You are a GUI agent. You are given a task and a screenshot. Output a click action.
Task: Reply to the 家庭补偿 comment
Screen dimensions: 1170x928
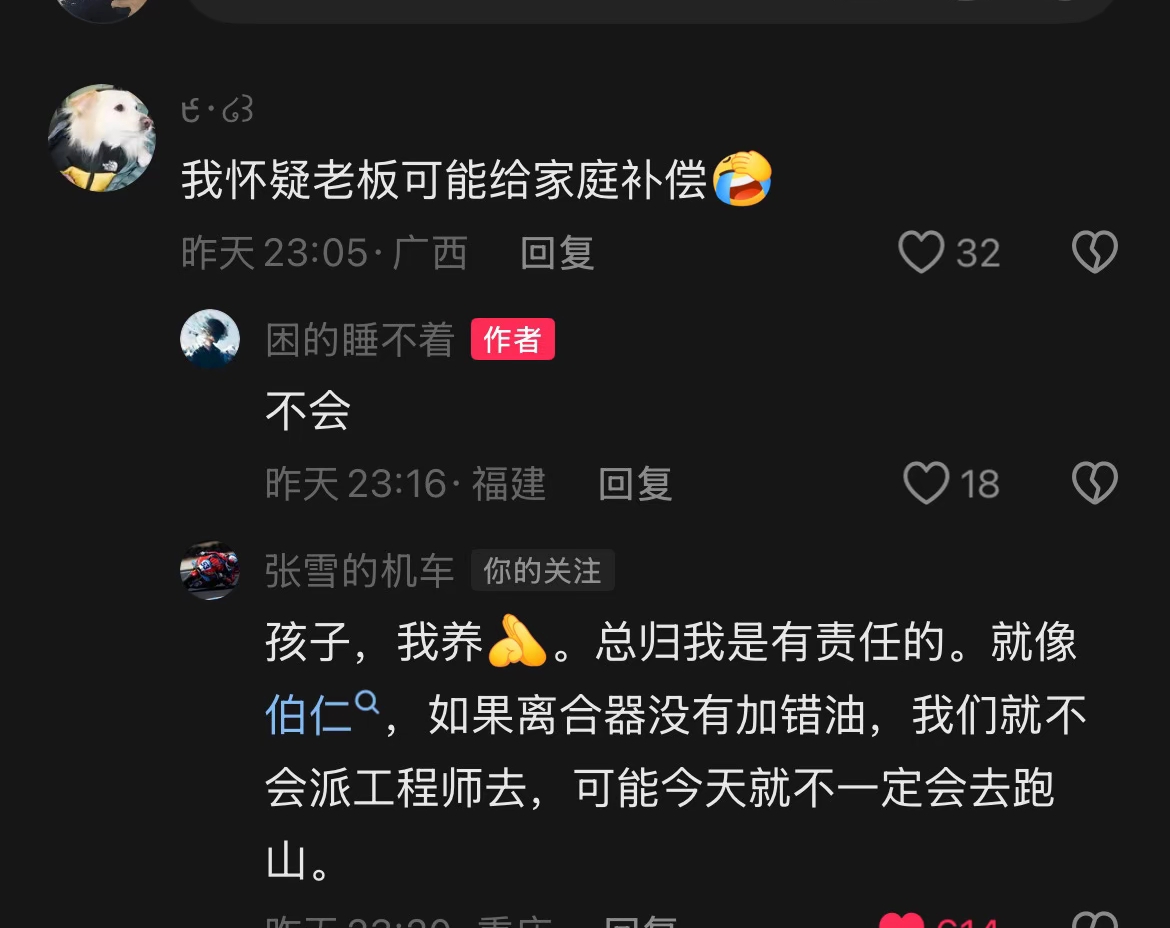pyautogui.click(x=557, y=253)
